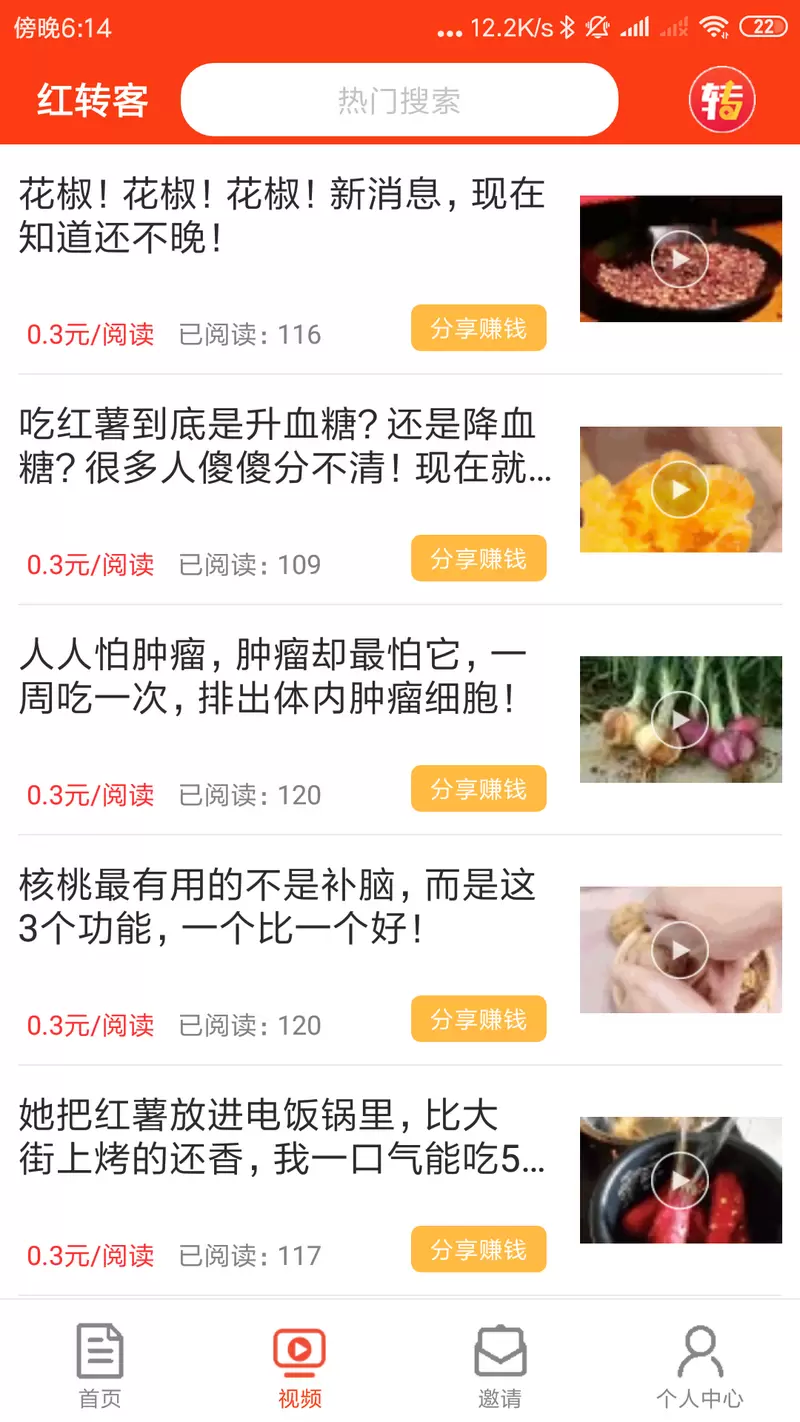
Task: Tap the 转 circular badge in the header
Action: [722, 100]
